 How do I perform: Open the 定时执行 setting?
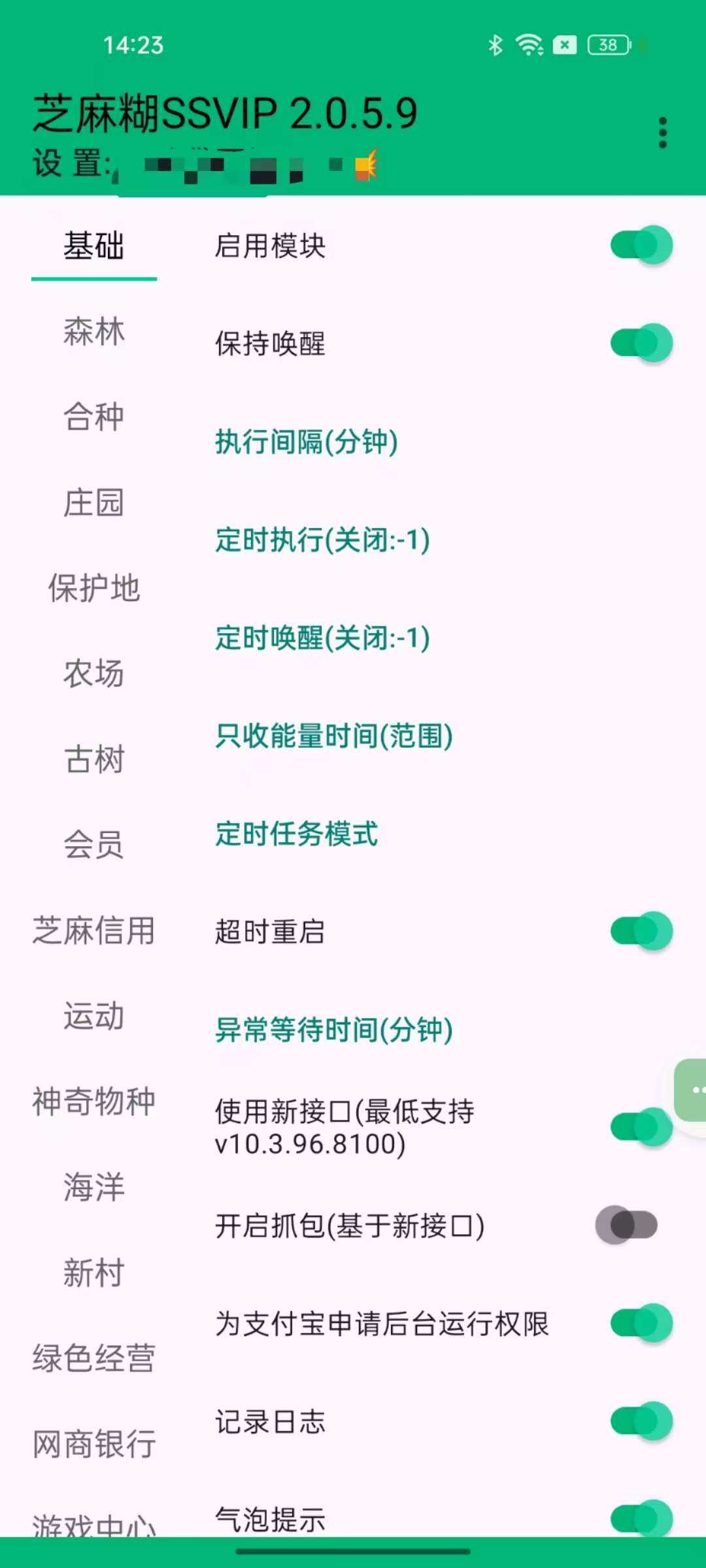coord(320,540)
